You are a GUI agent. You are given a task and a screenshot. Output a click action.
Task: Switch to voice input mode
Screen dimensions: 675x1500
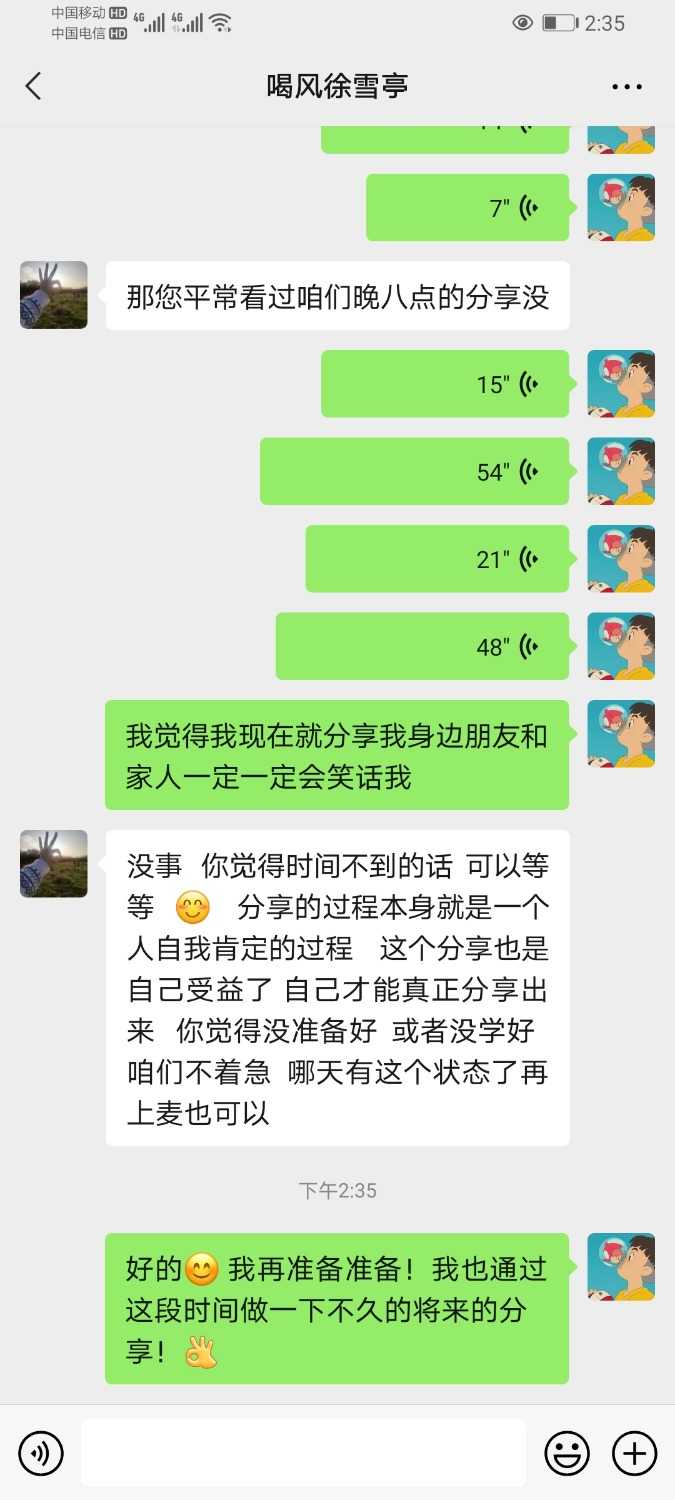pyautogui.click(x=41, y=1453)
